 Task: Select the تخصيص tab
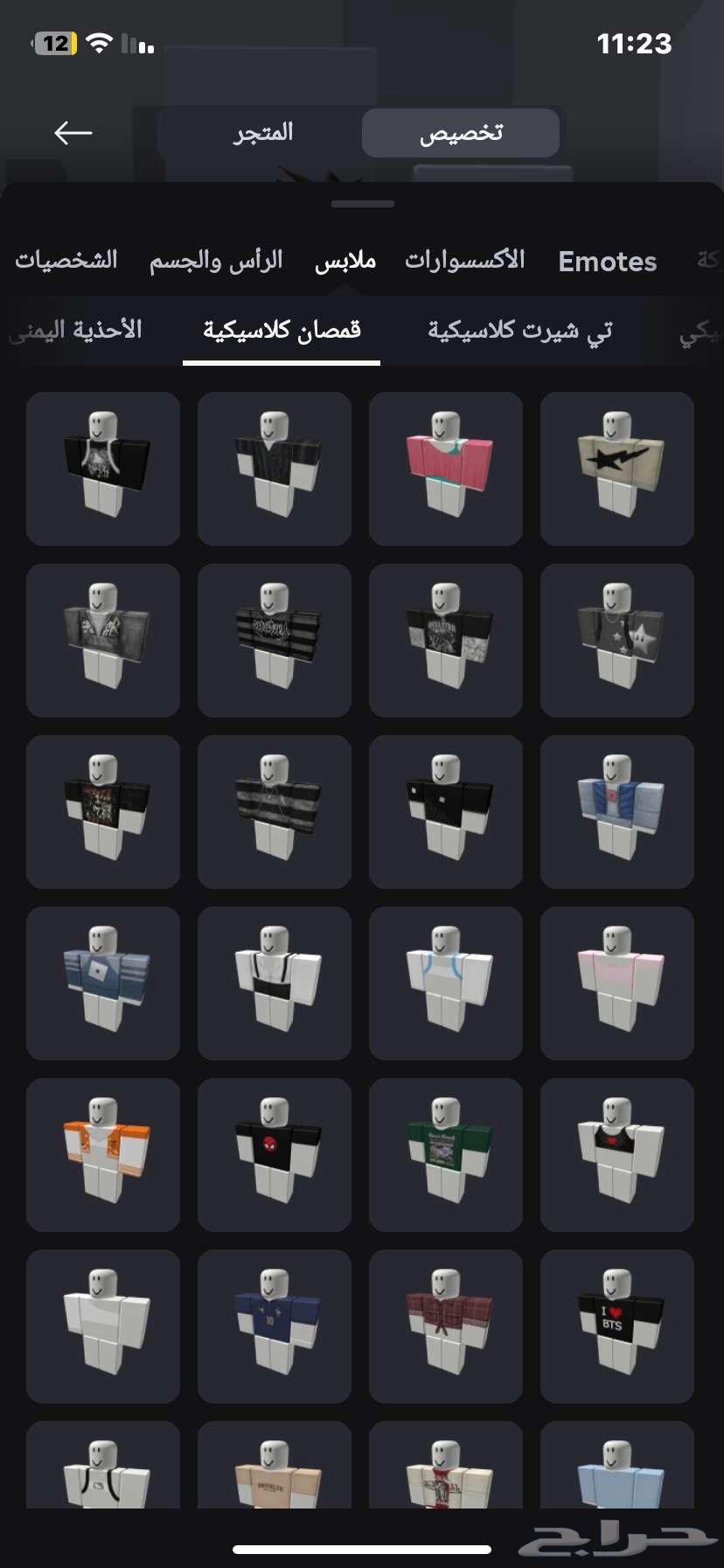(x=461, y=133)
